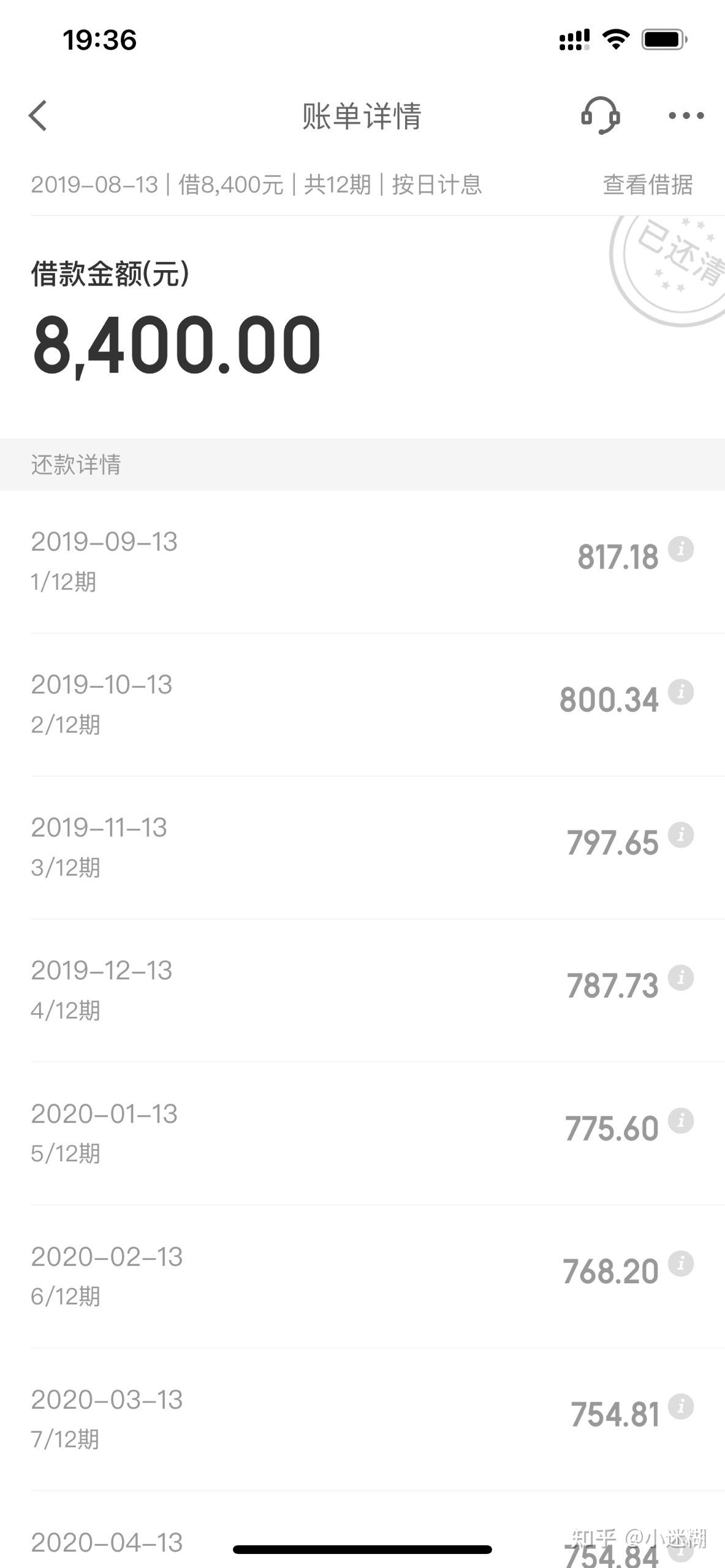Tap info icon next to 754.81
This screenshot has height=1568, width=725.
point(680,1406)
